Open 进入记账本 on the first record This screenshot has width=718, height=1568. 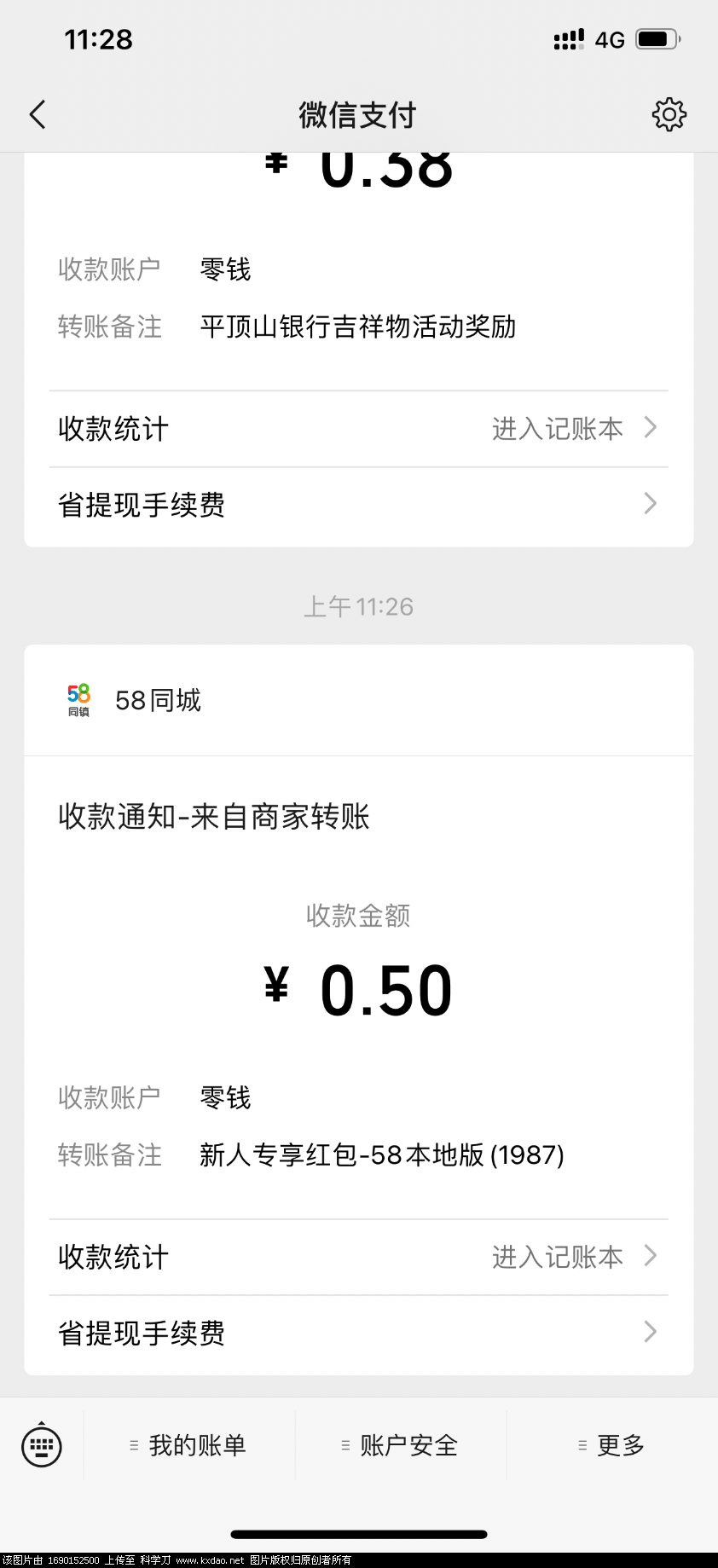point(557,428)
